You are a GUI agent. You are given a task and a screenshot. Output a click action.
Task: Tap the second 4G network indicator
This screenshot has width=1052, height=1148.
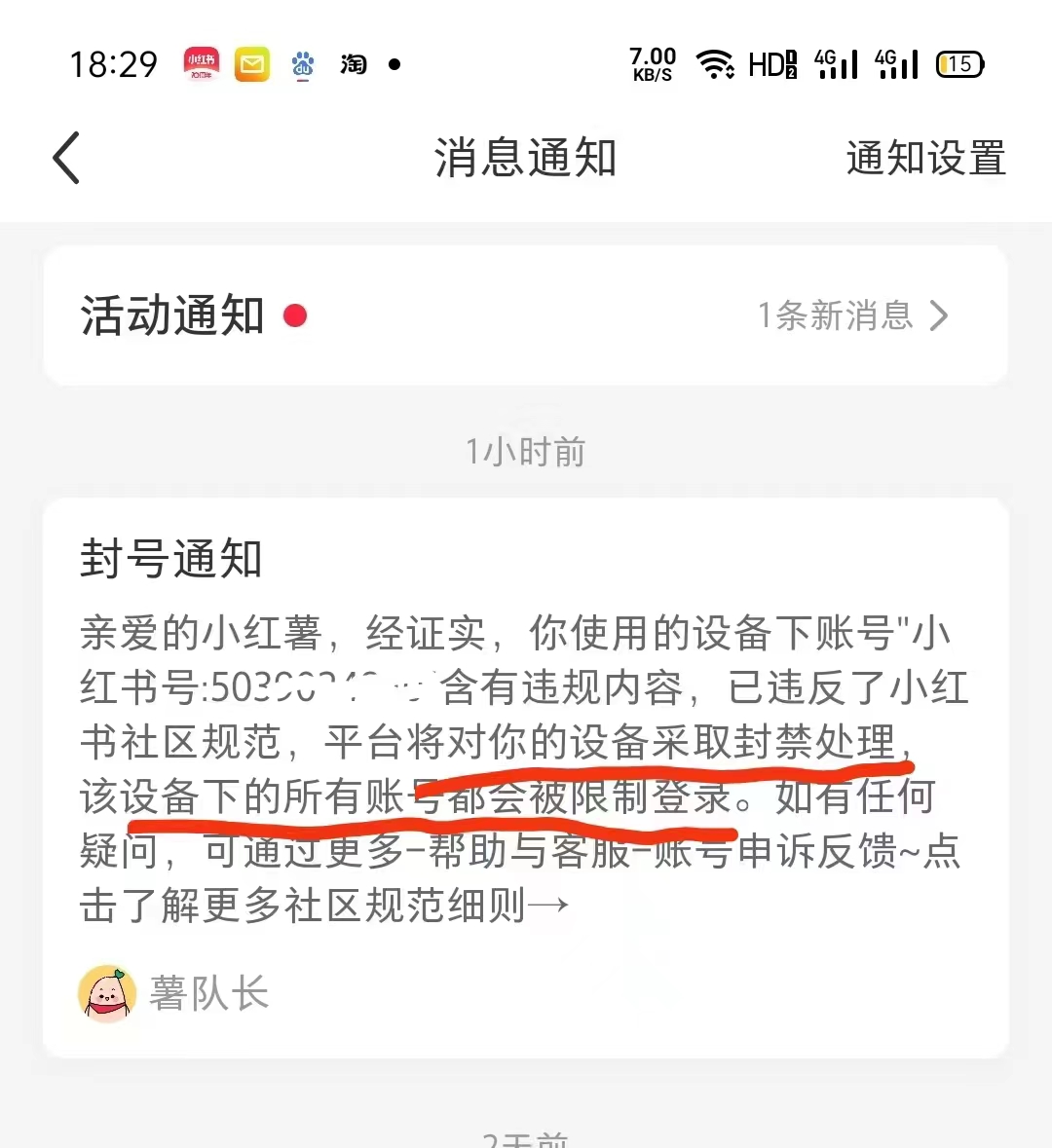[895, 63]
